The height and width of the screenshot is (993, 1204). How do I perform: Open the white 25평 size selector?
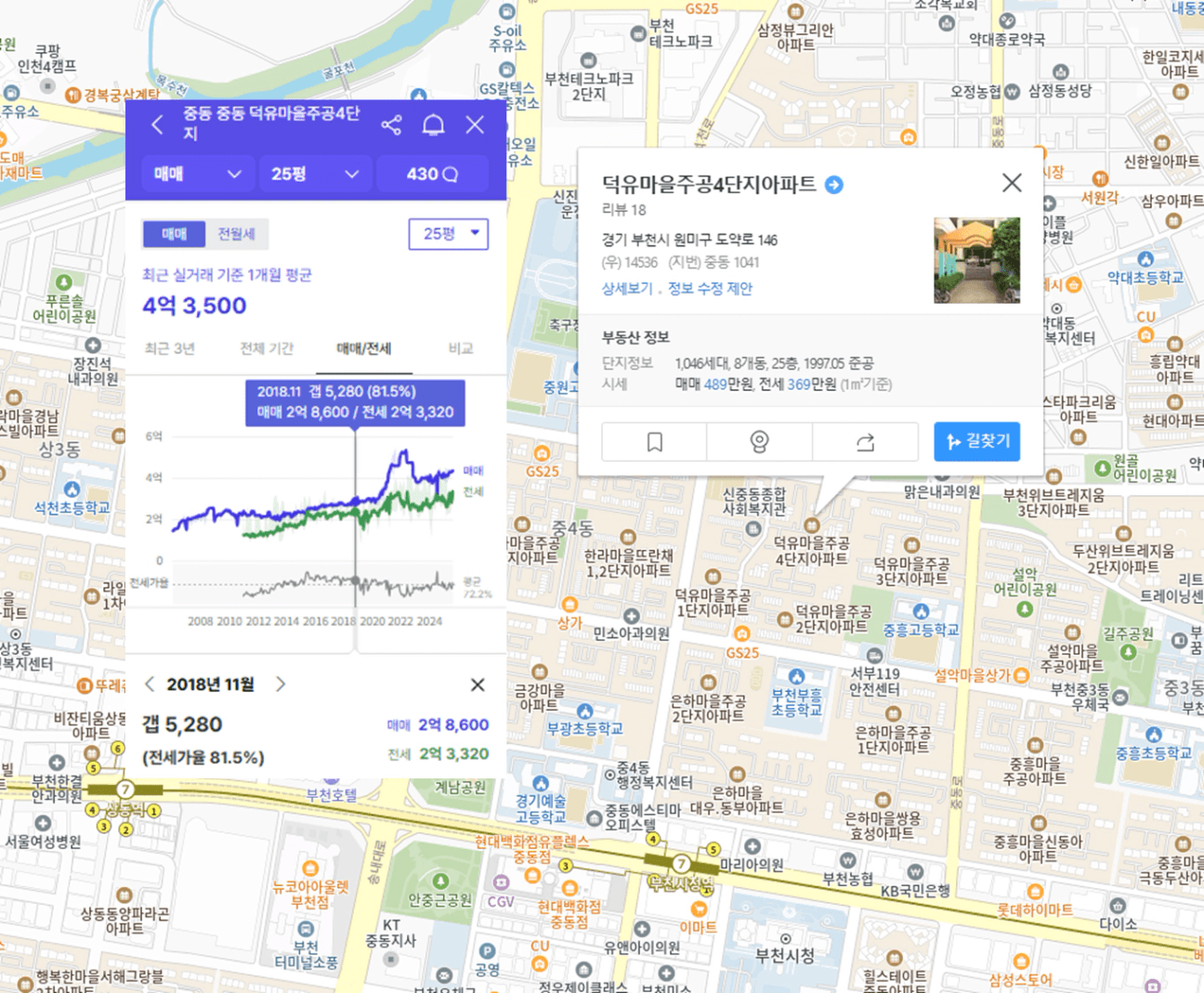pyautogui.click(x=449, y=234)
